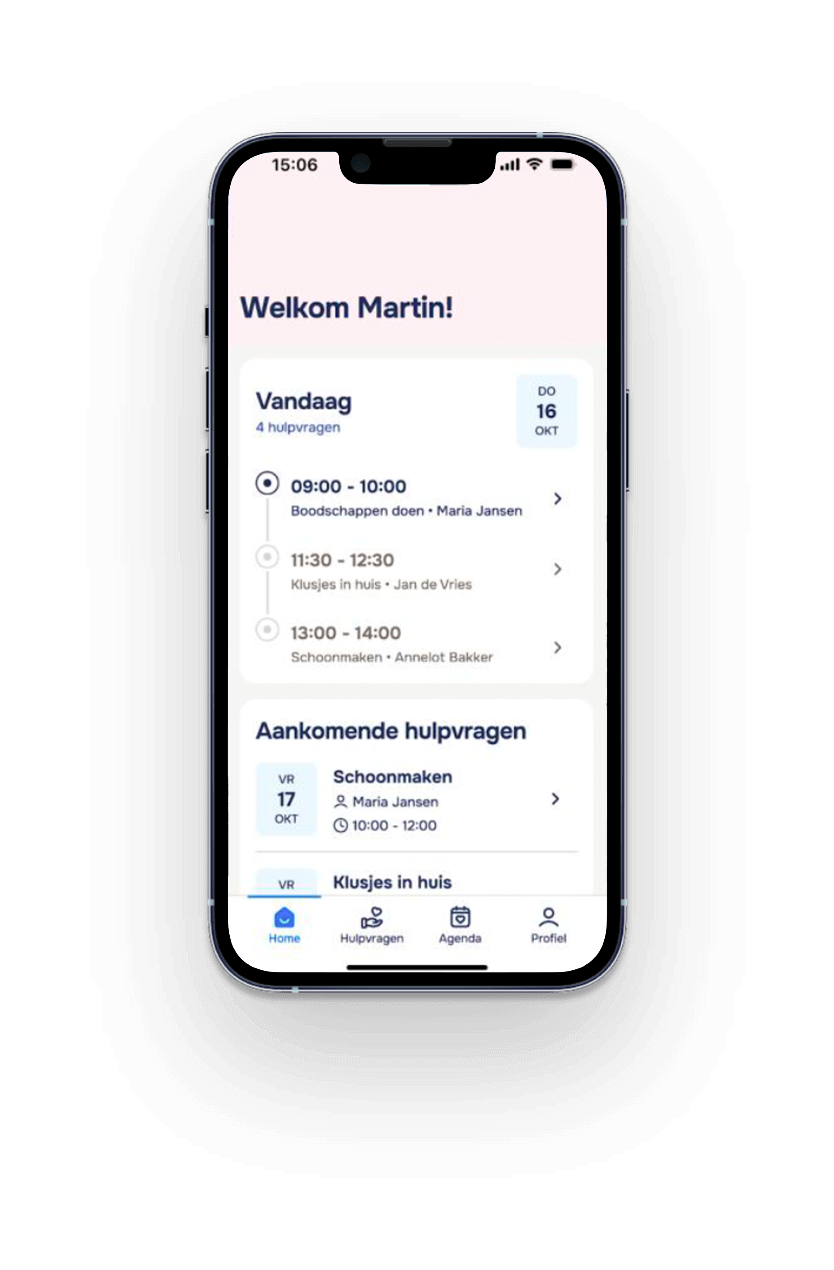Open the Profiel tab
Screen dimensions: 834x1270
point(548,926)
